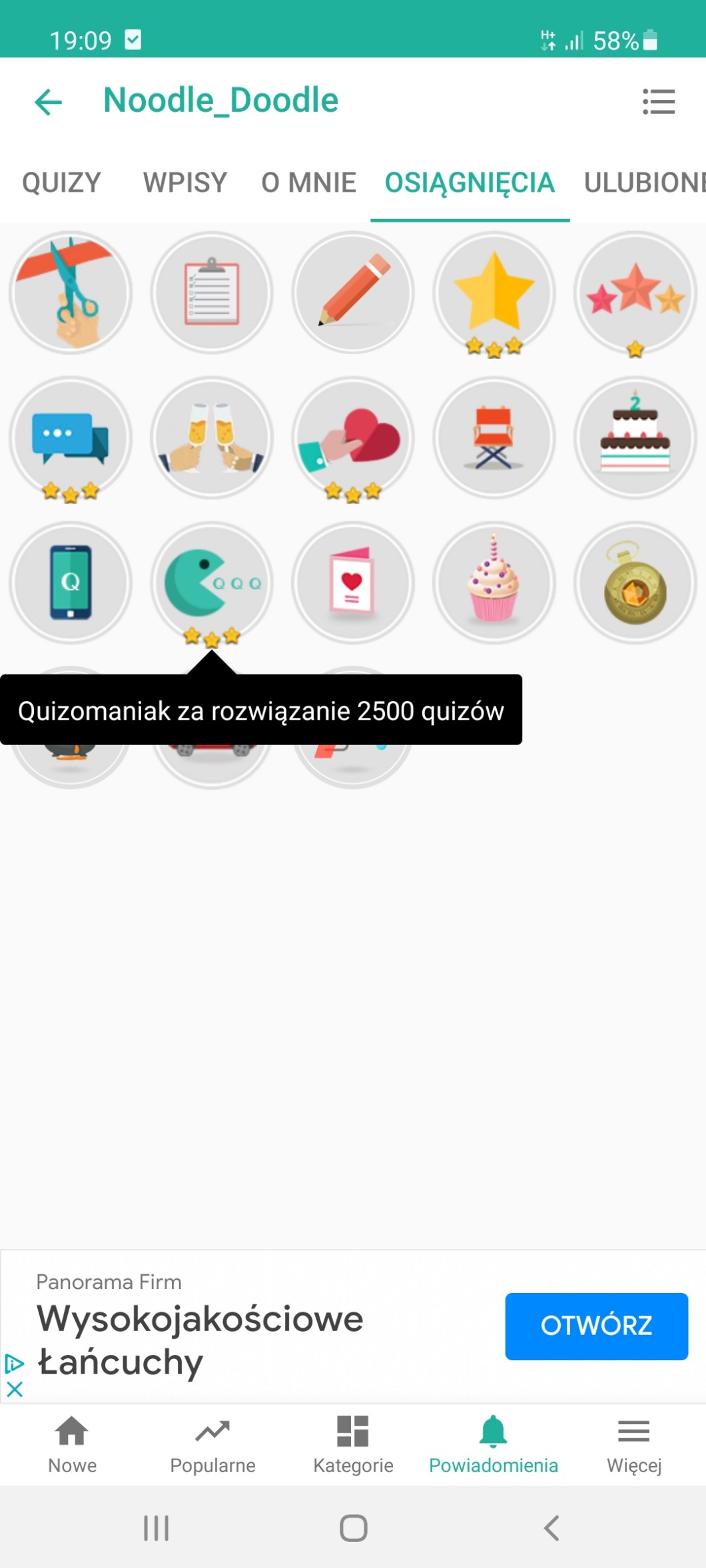Select the ULUBIONE tab
This screenshot has width=706, height=1568.
[643, 182]
